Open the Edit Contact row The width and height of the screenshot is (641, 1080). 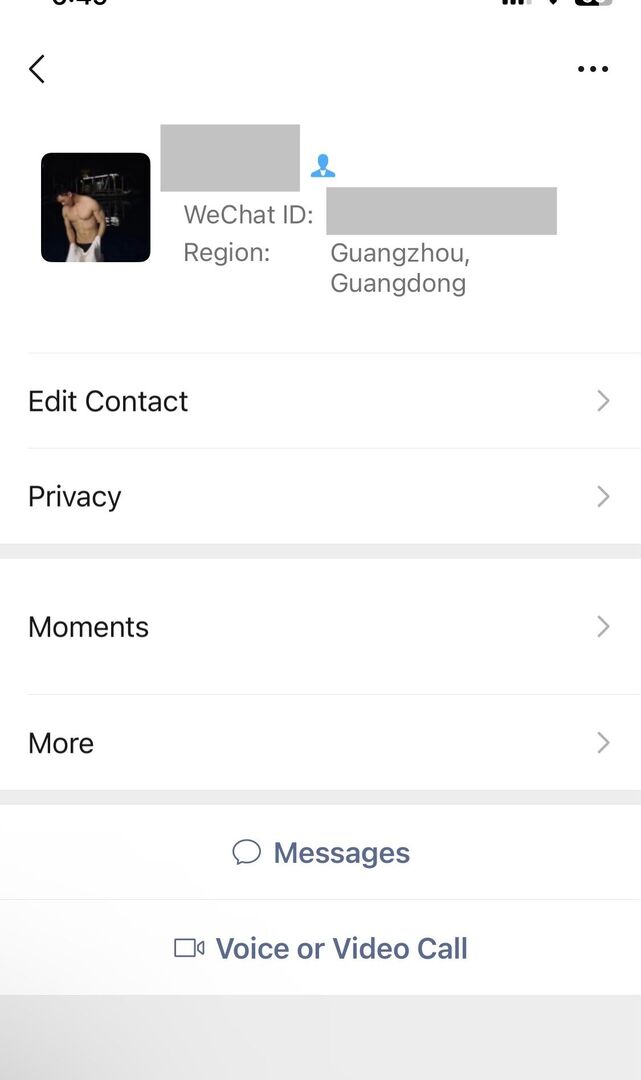(x=320, y=401)
